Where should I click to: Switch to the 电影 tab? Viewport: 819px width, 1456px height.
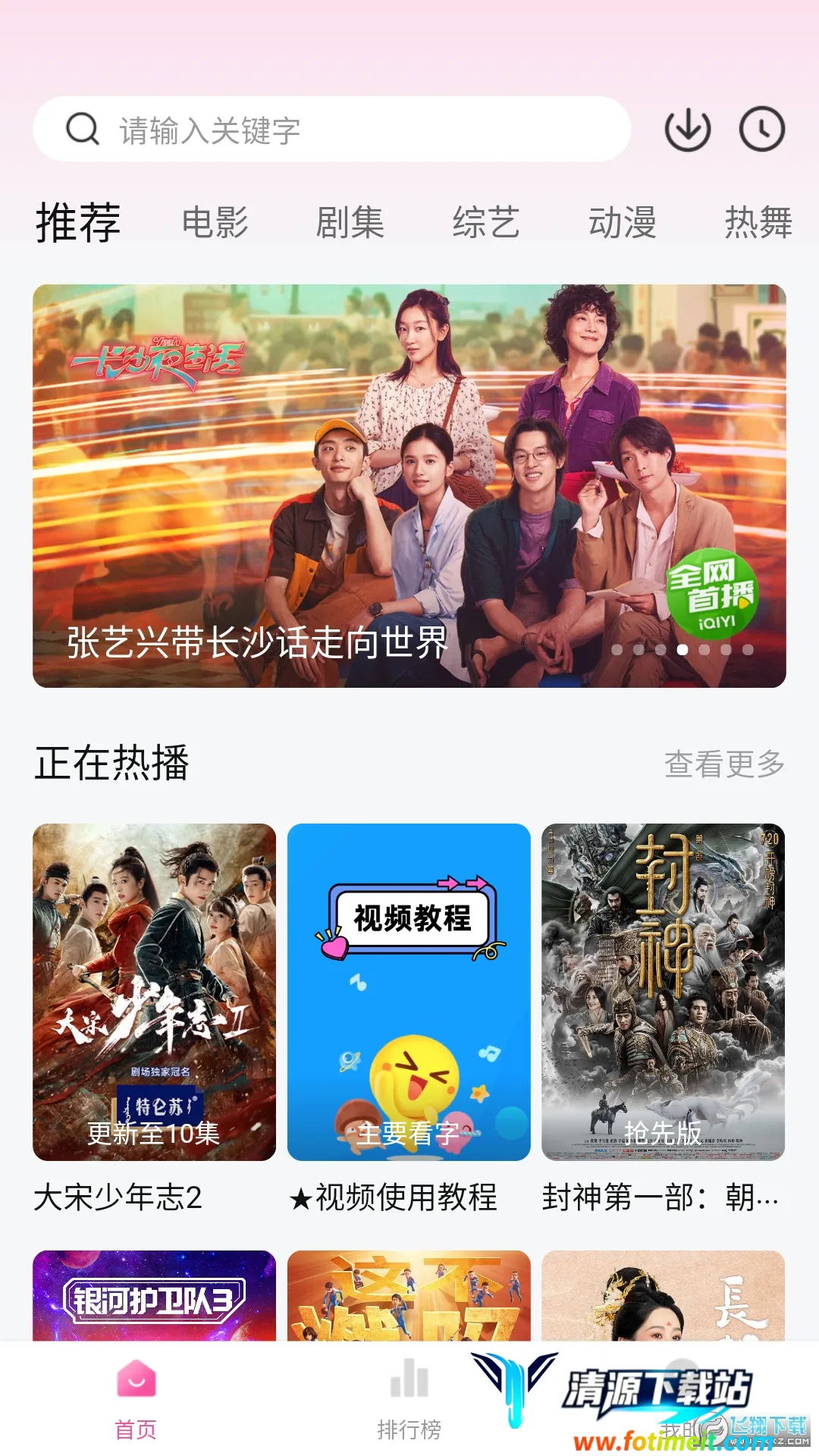pos(215,223)
